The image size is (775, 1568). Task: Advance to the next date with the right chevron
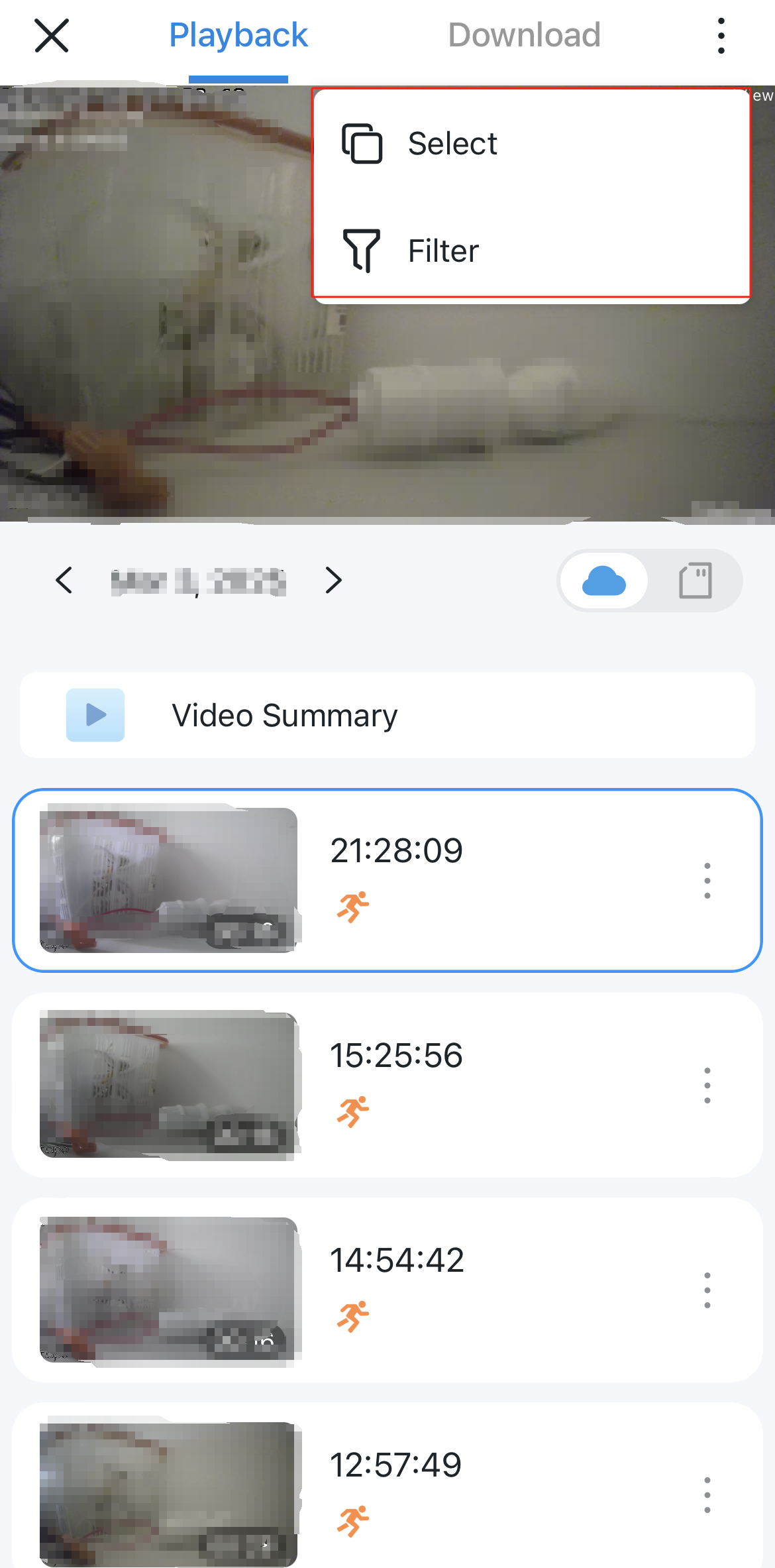(x=334, y=581)
